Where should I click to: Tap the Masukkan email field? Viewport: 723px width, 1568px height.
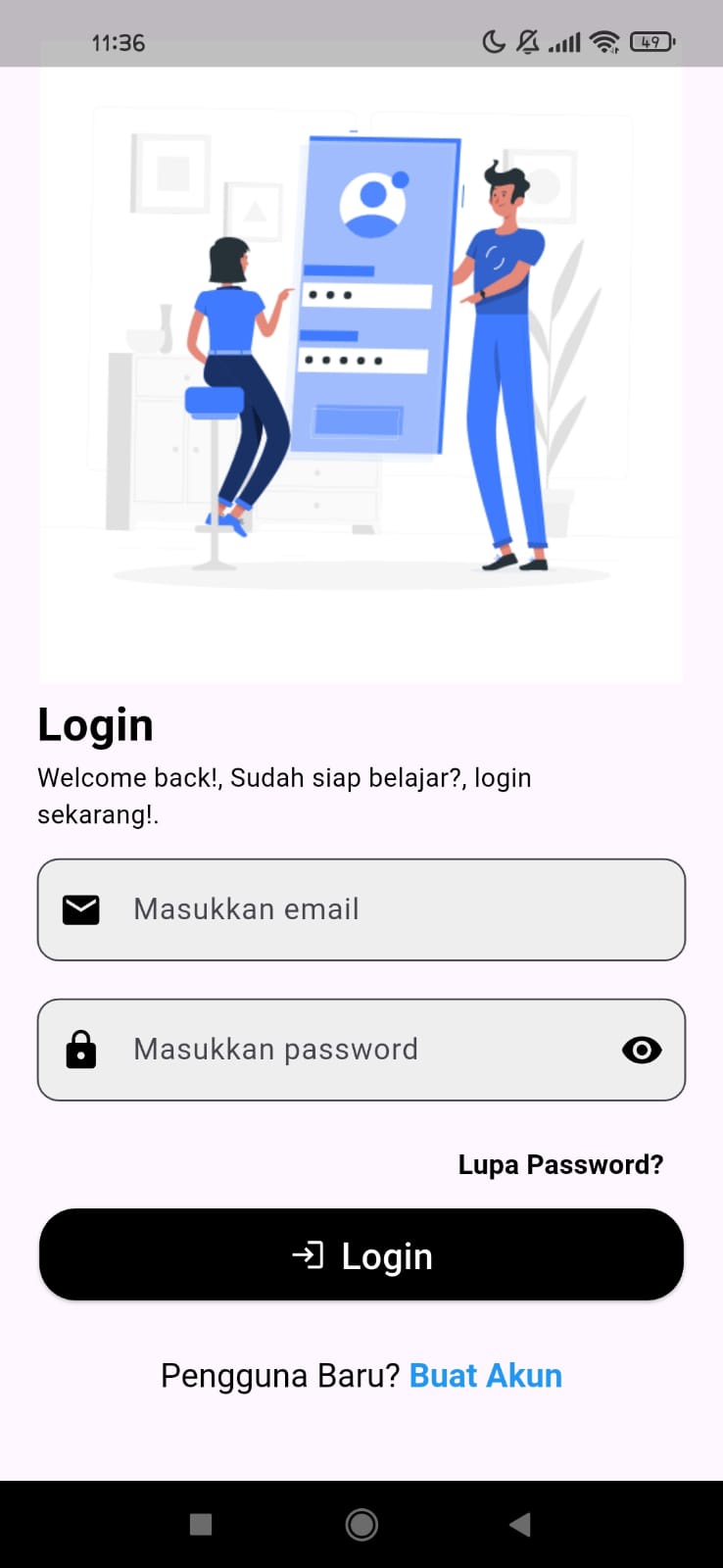(x=361, y=909)
